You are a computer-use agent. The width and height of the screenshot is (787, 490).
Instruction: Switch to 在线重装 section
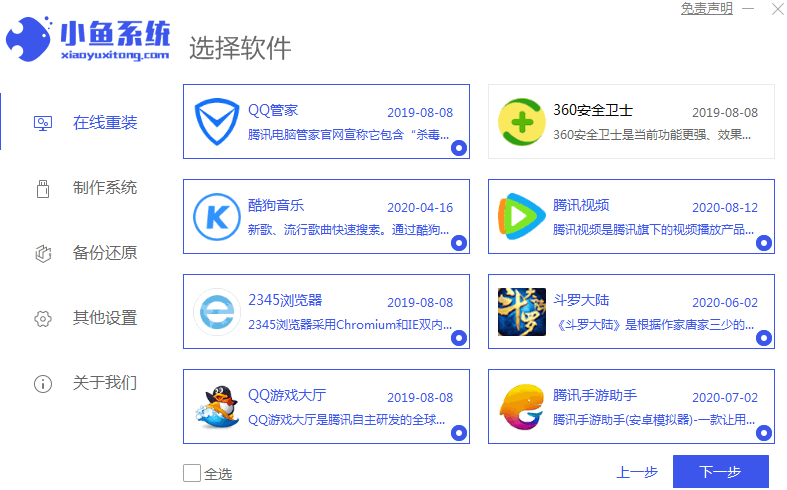coord(104,123)
